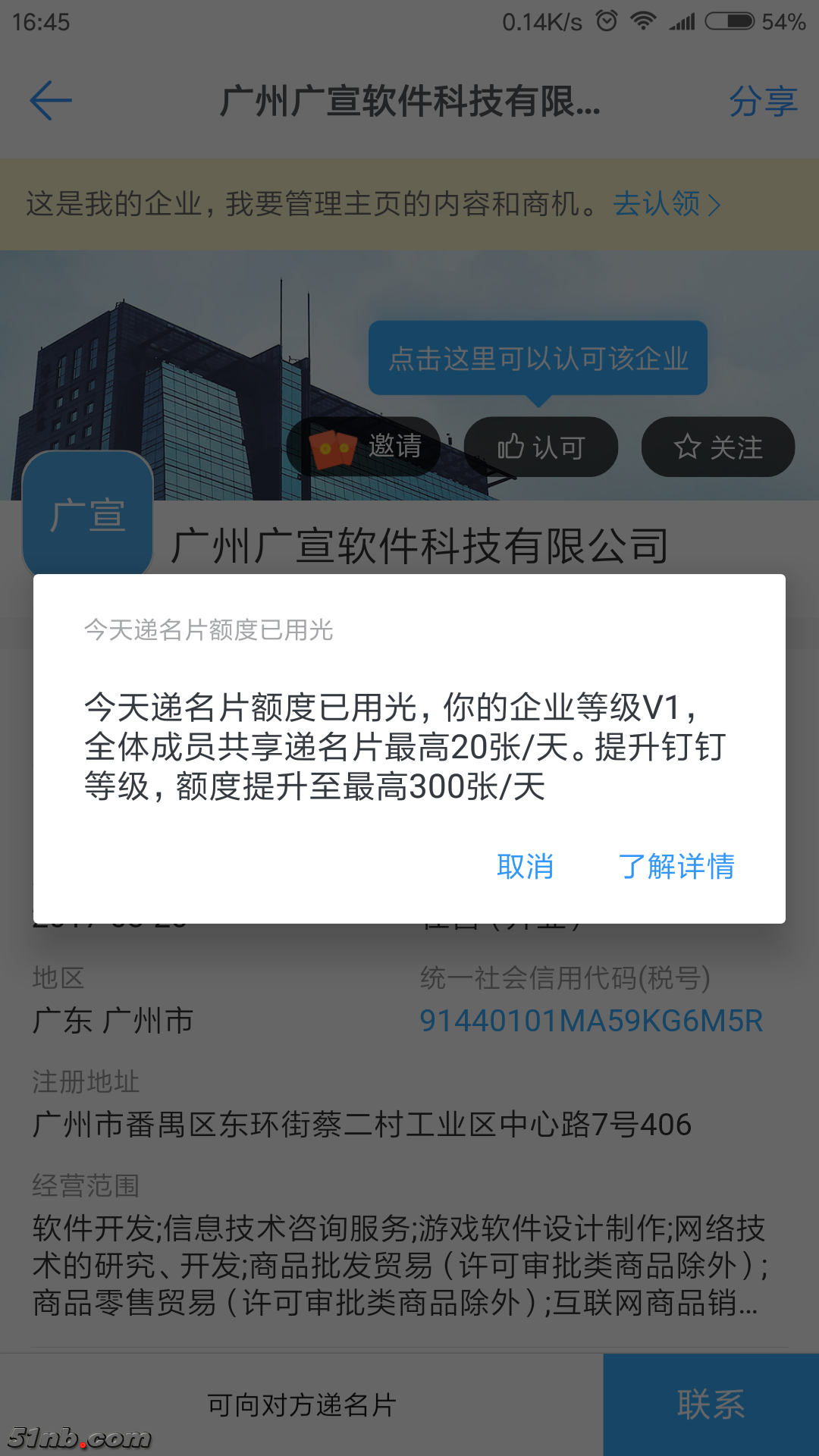Dismiss the dialog with 取消
The width and height of the screenshot is (819, 1456).
tap(525, 866)
